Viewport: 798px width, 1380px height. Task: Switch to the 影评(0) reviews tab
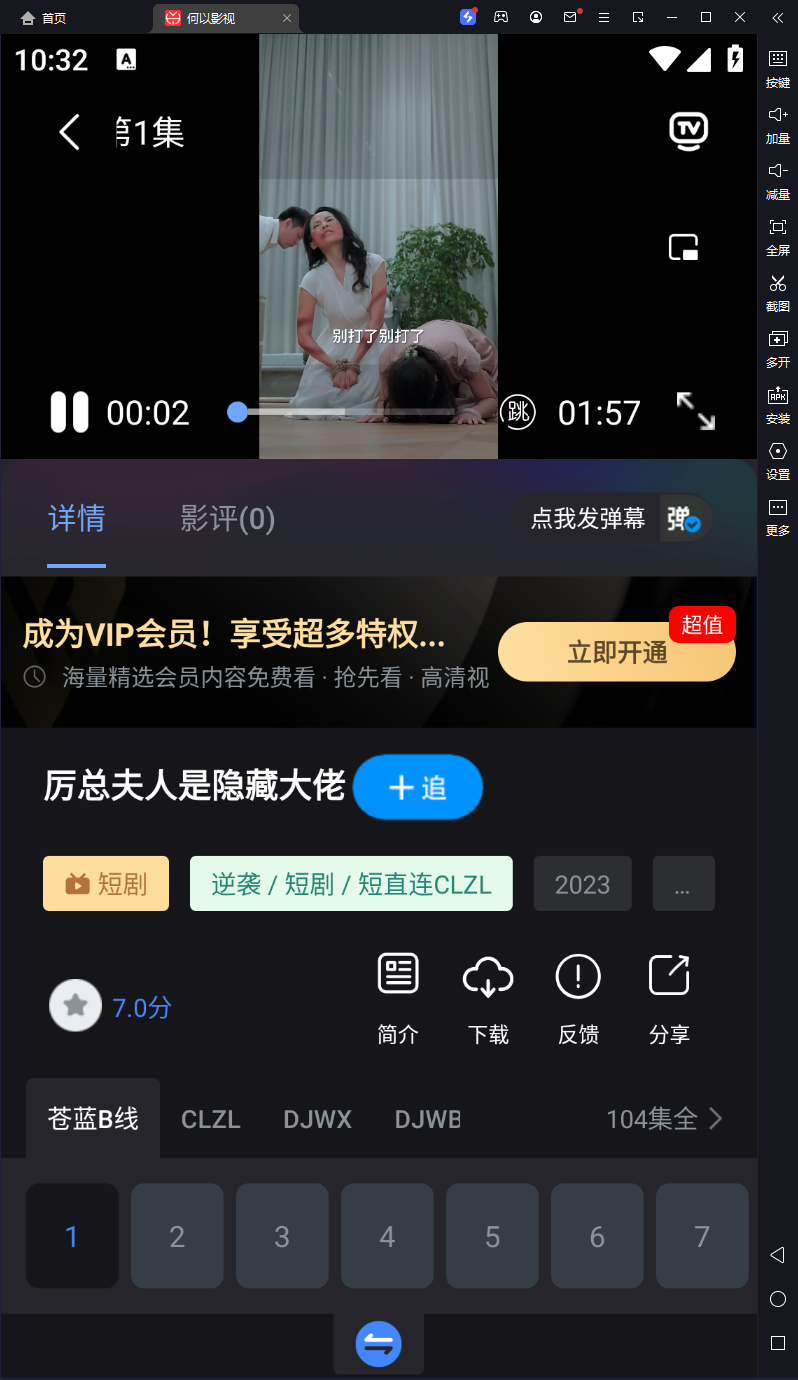[228, 519]
